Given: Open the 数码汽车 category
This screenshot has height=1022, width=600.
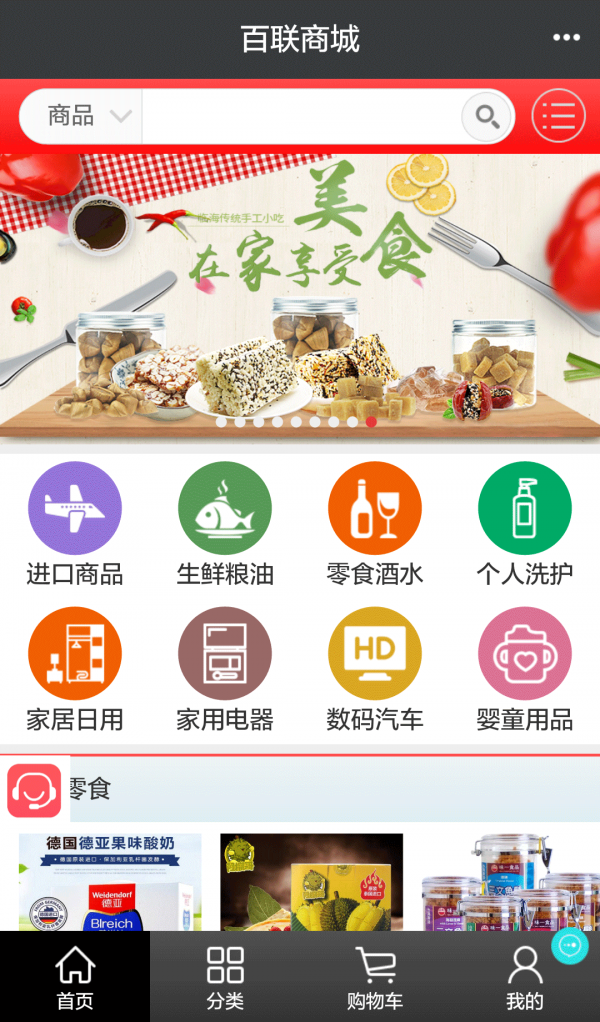Looking at the screenshot, I should click(x=375, y=670).
